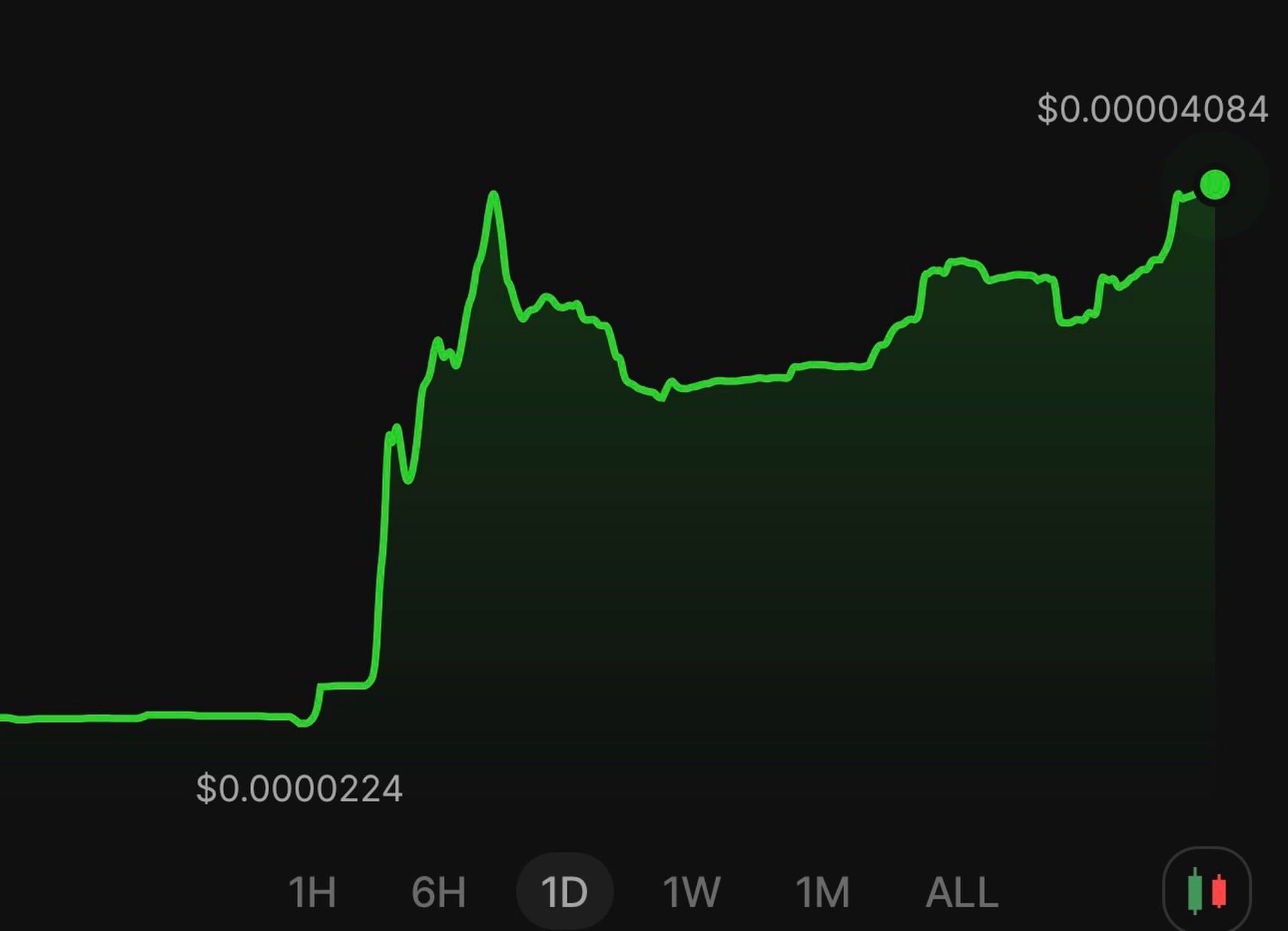Change chart range to 1M
Viewport: 1288px width, 931px height.
(x=822, y=892)
